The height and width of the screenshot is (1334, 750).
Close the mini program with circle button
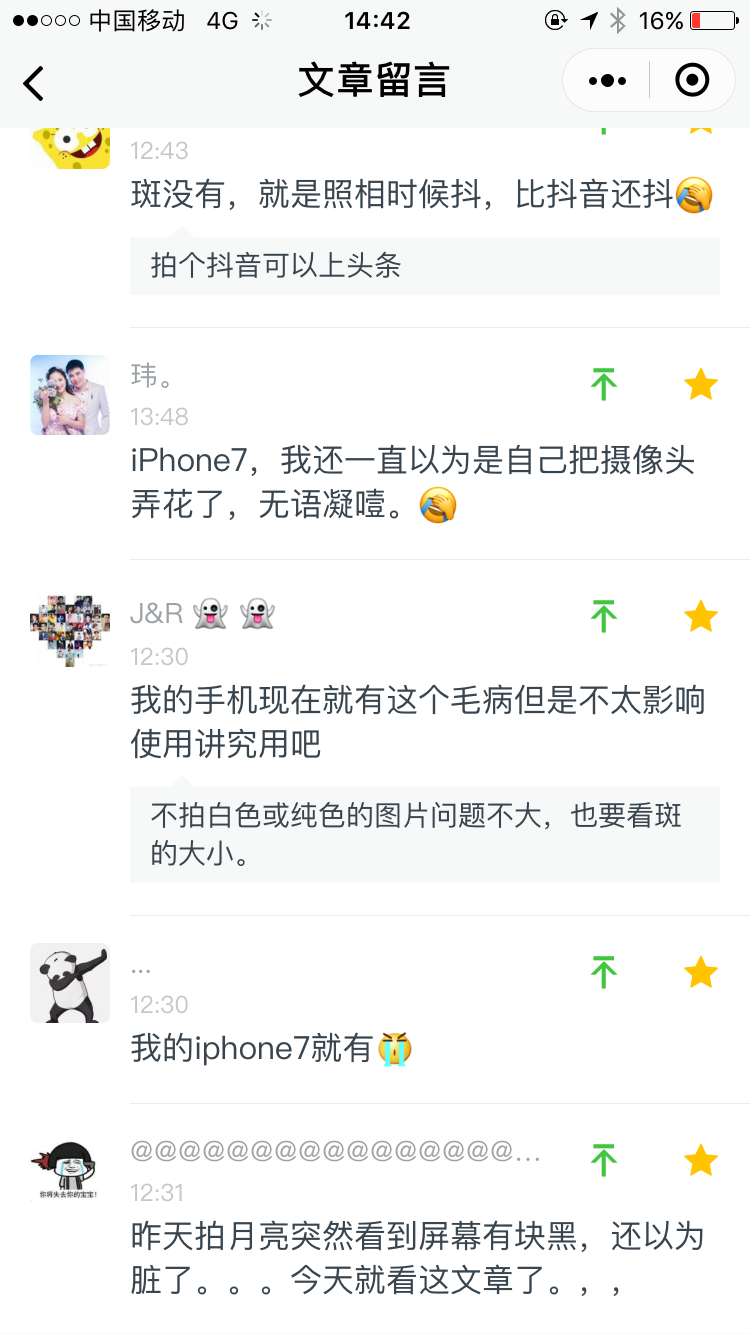pyautogui.click(x=692, y=80)
